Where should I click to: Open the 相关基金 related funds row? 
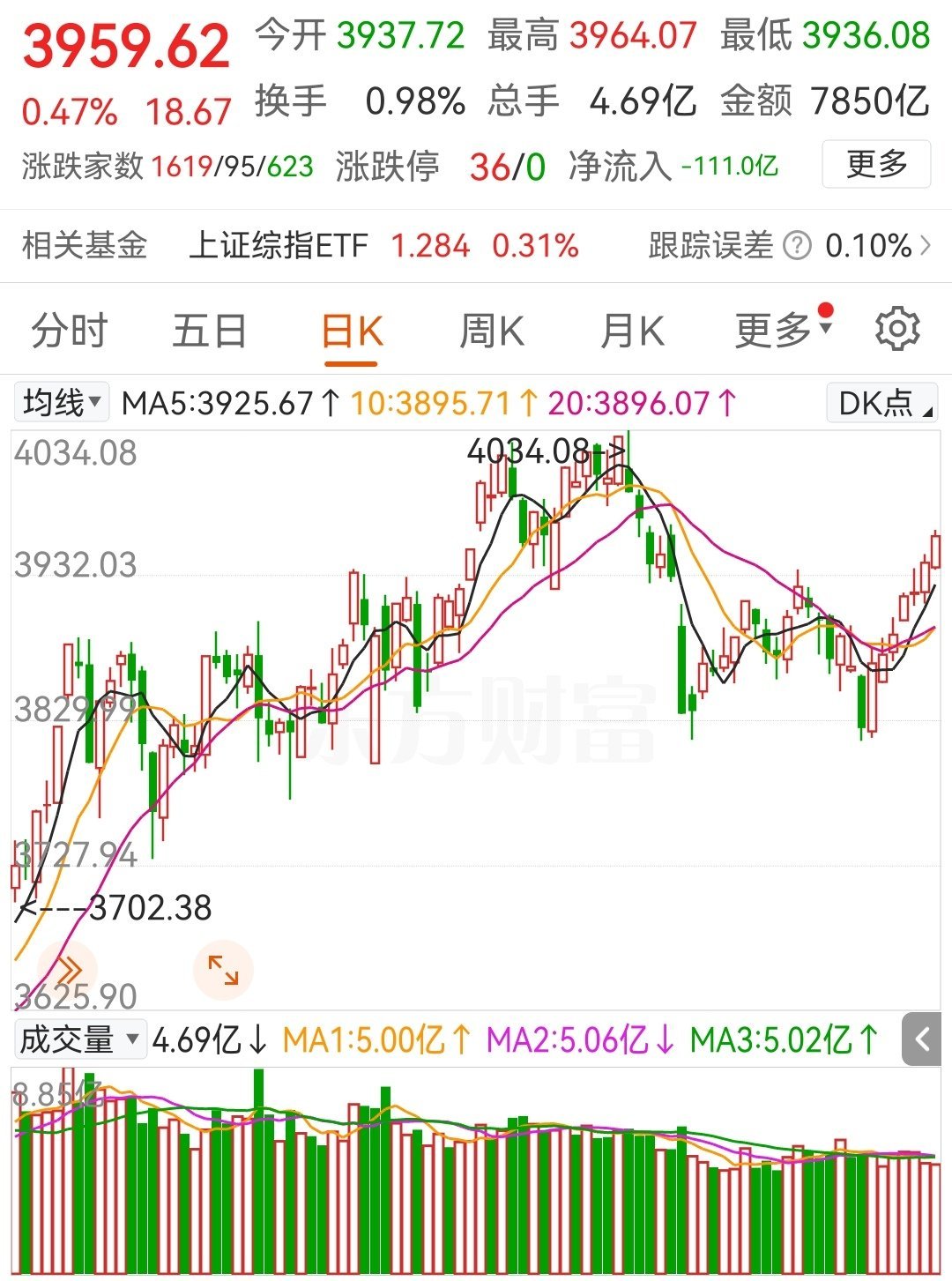point(86,247)
